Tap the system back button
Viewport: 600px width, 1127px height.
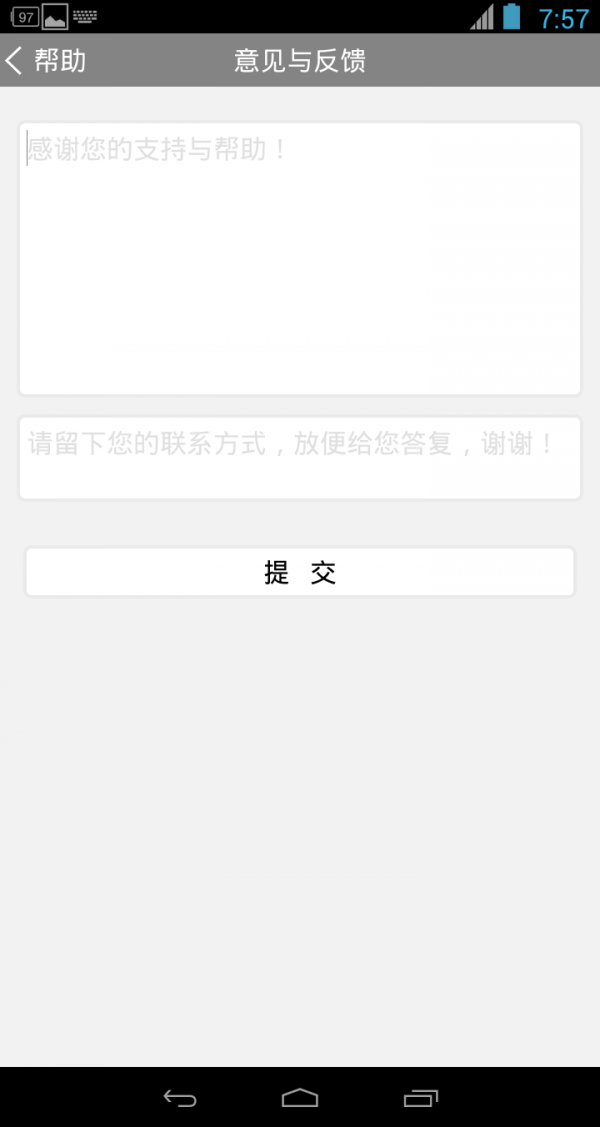(x=180, y=1098)
